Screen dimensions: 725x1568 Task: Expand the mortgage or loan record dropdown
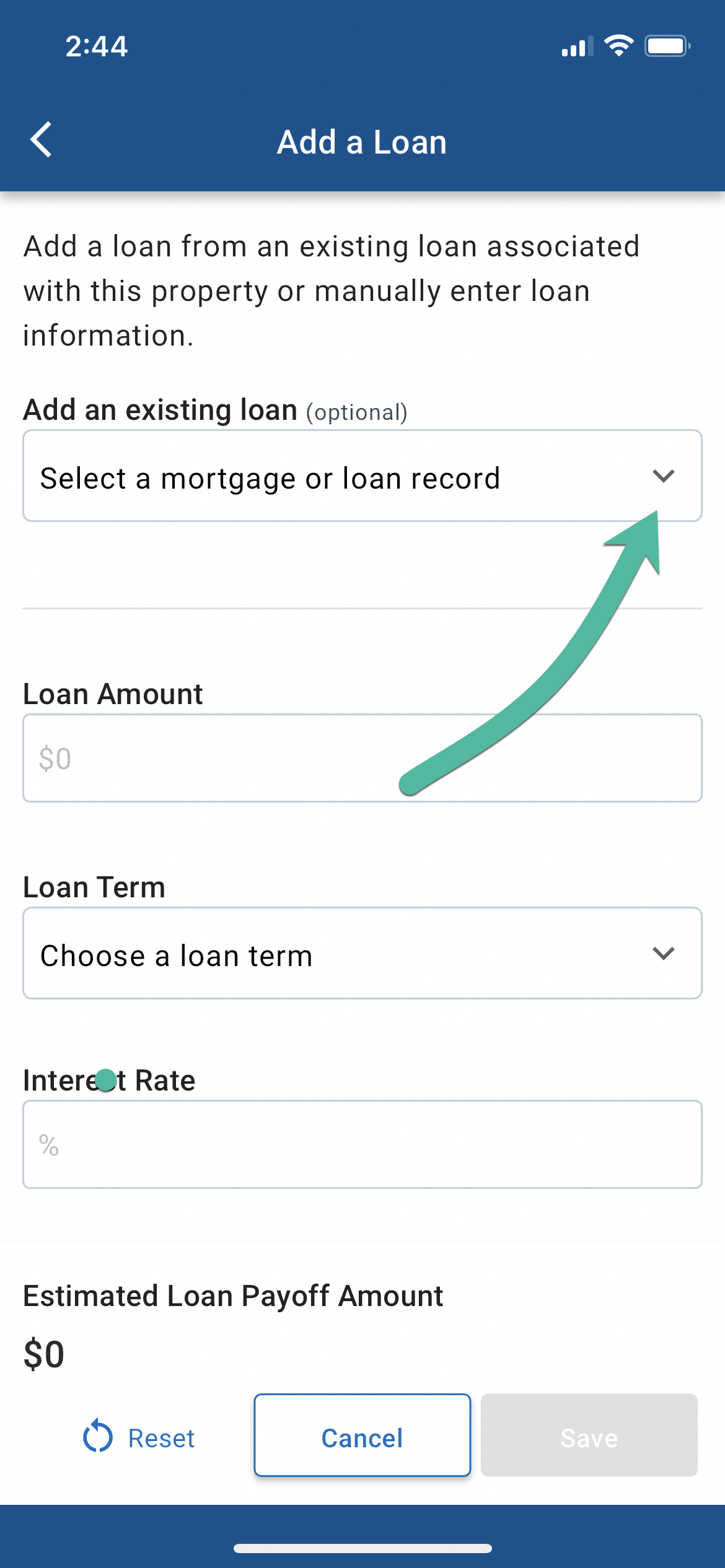point(362,476)
